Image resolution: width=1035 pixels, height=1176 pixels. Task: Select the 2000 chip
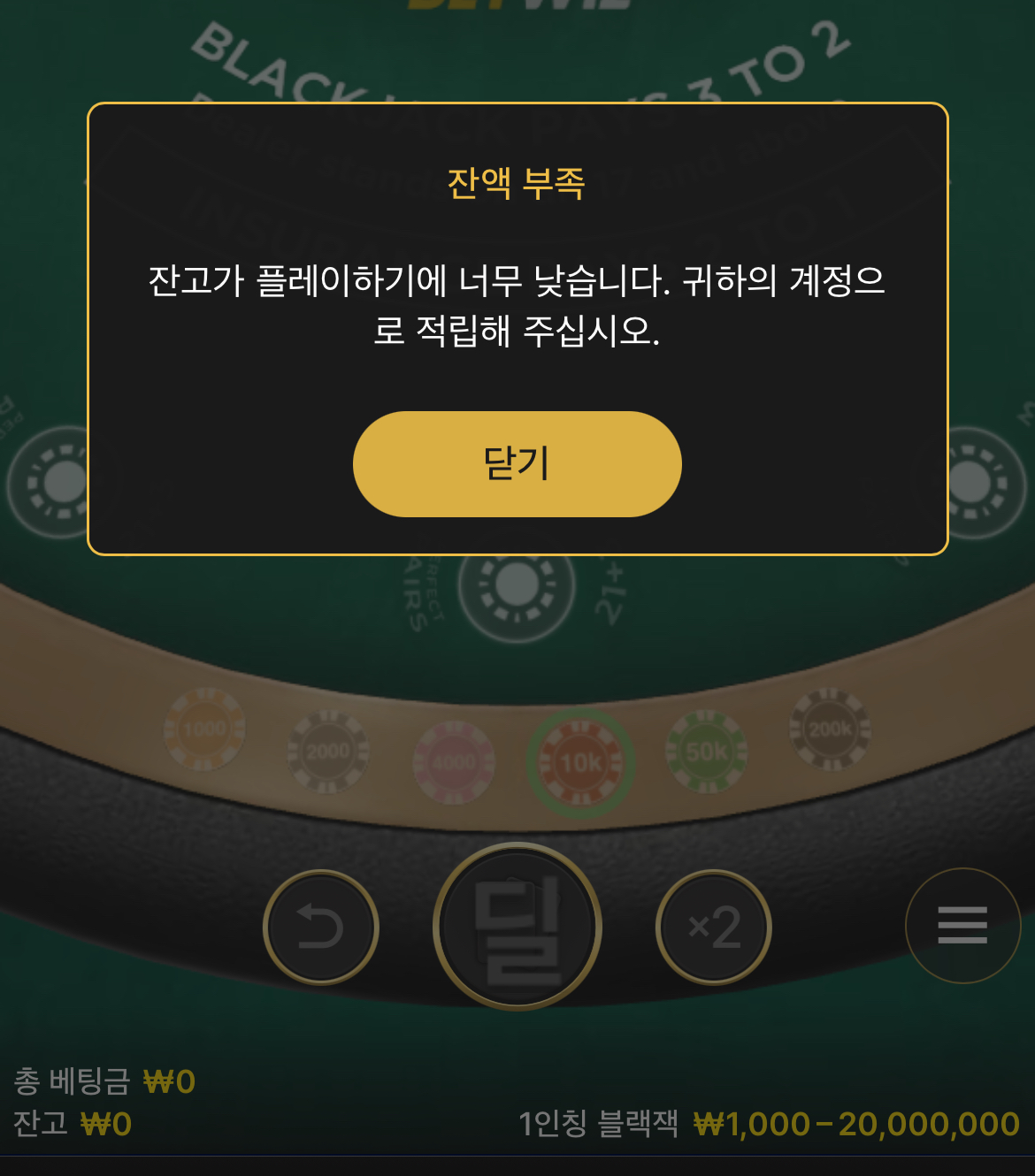[x=328, y=752]
